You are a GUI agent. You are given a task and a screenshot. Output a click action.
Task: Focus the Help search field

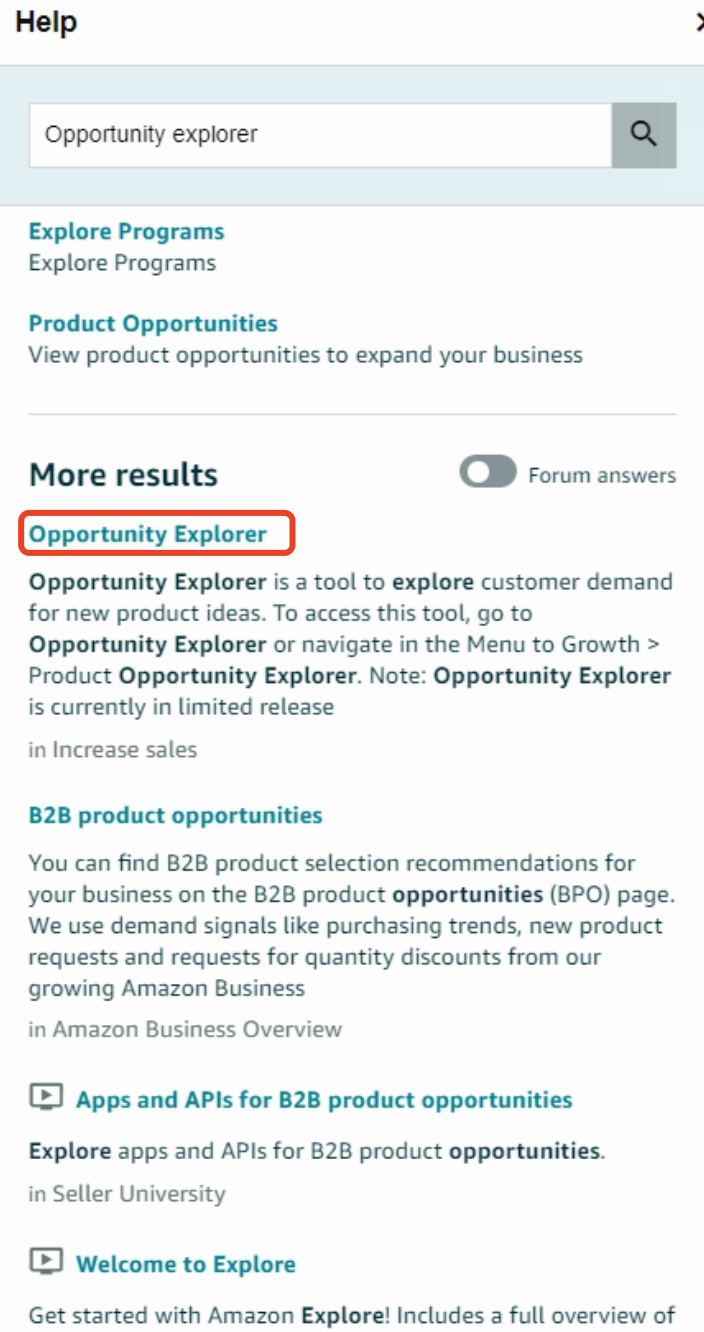pyautogui.click(x=320, y=134)
